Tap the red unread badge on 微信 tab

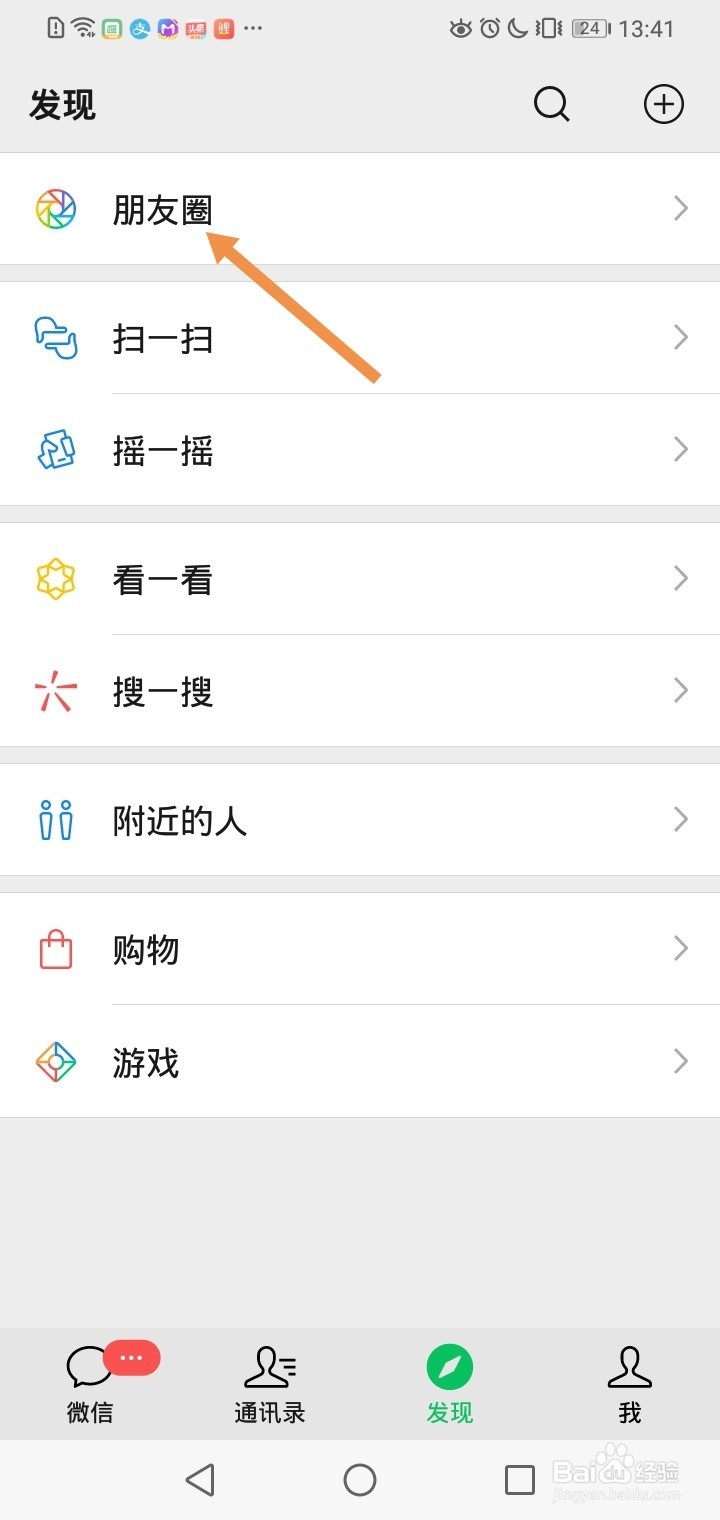pyautogui.click(x=130, y=1358)
